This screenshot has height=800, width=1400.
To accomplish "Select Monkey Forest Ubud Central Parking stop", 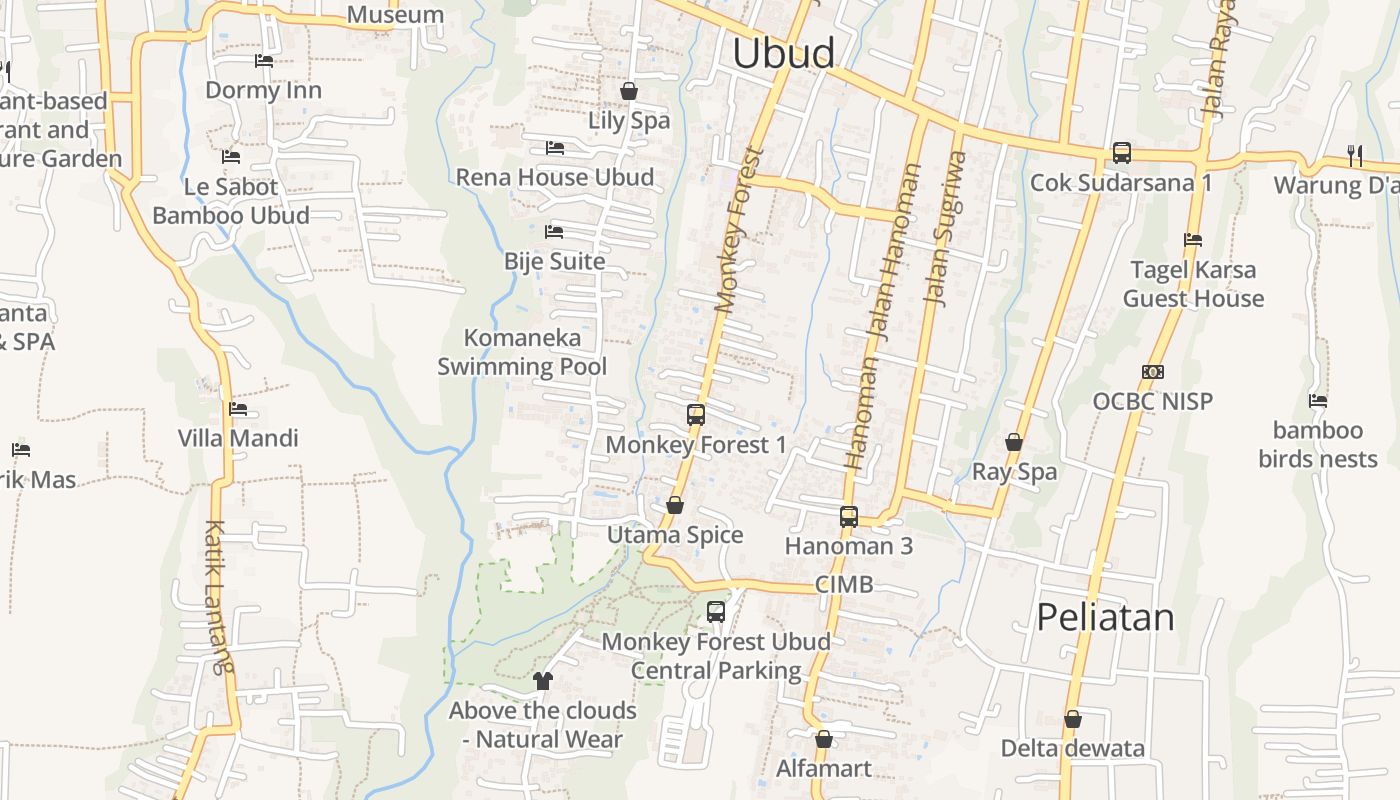I will point(716,612).
